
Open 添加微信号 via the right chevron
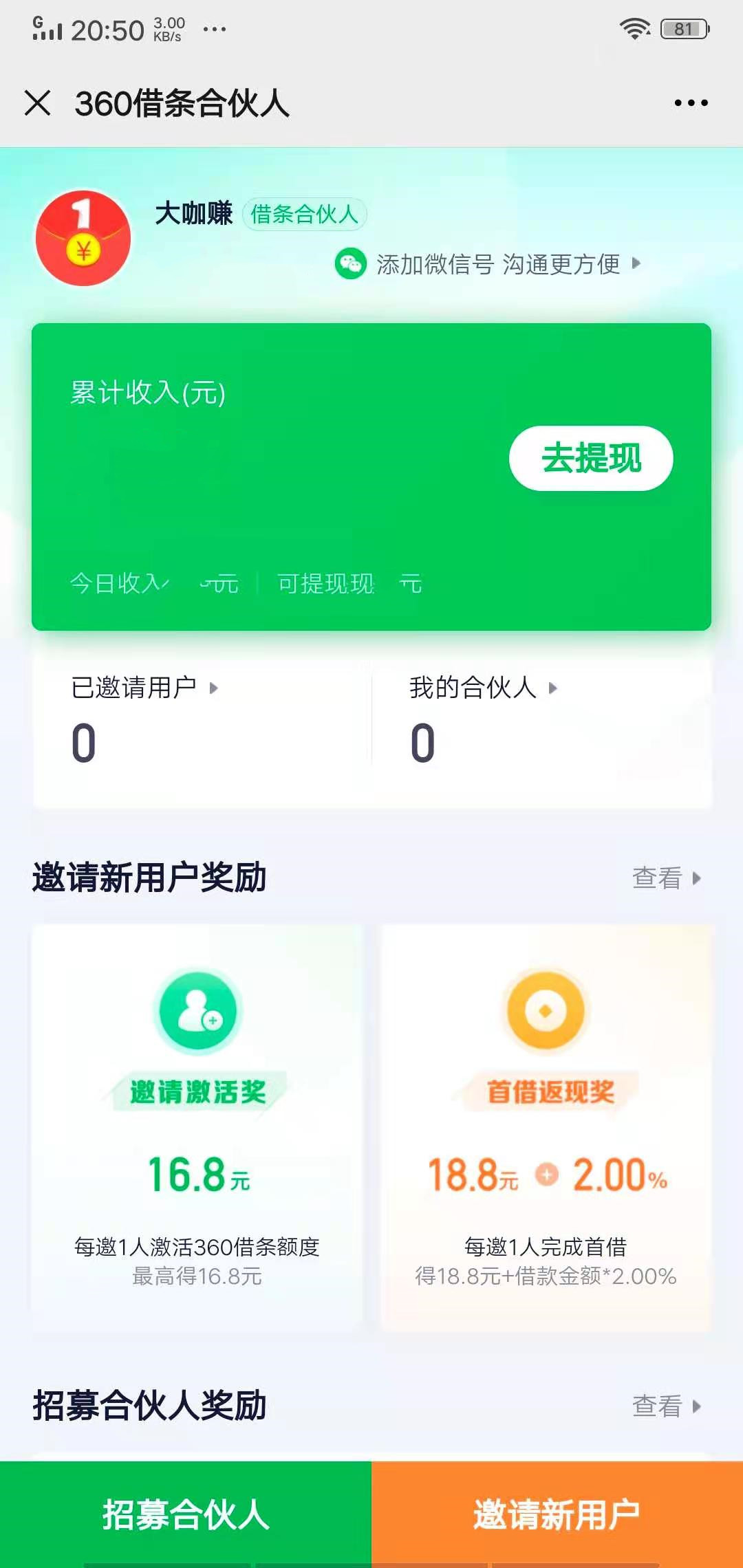636,263
